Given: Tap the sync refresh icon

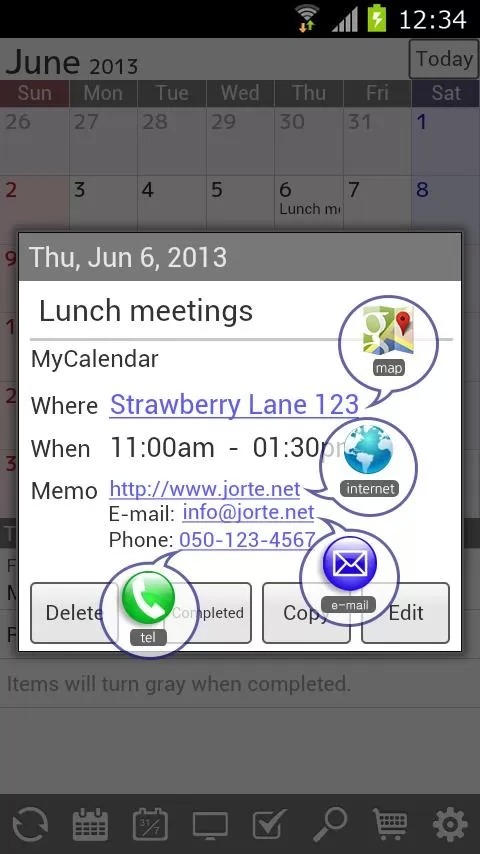Looking at the screenshot, I should click(x=30, y=824).
